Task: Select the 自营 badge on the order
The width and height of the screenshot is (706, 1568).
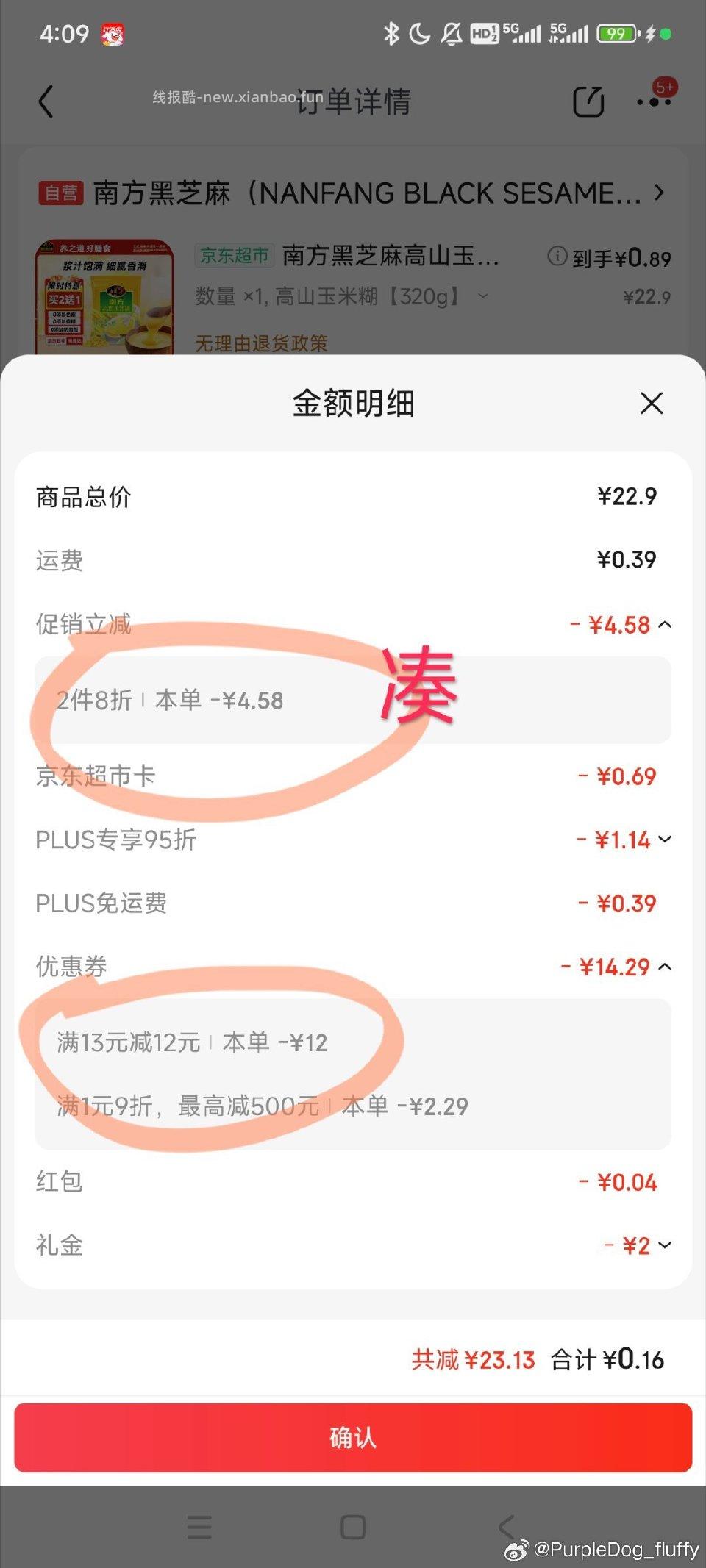Action: point(61,192)
